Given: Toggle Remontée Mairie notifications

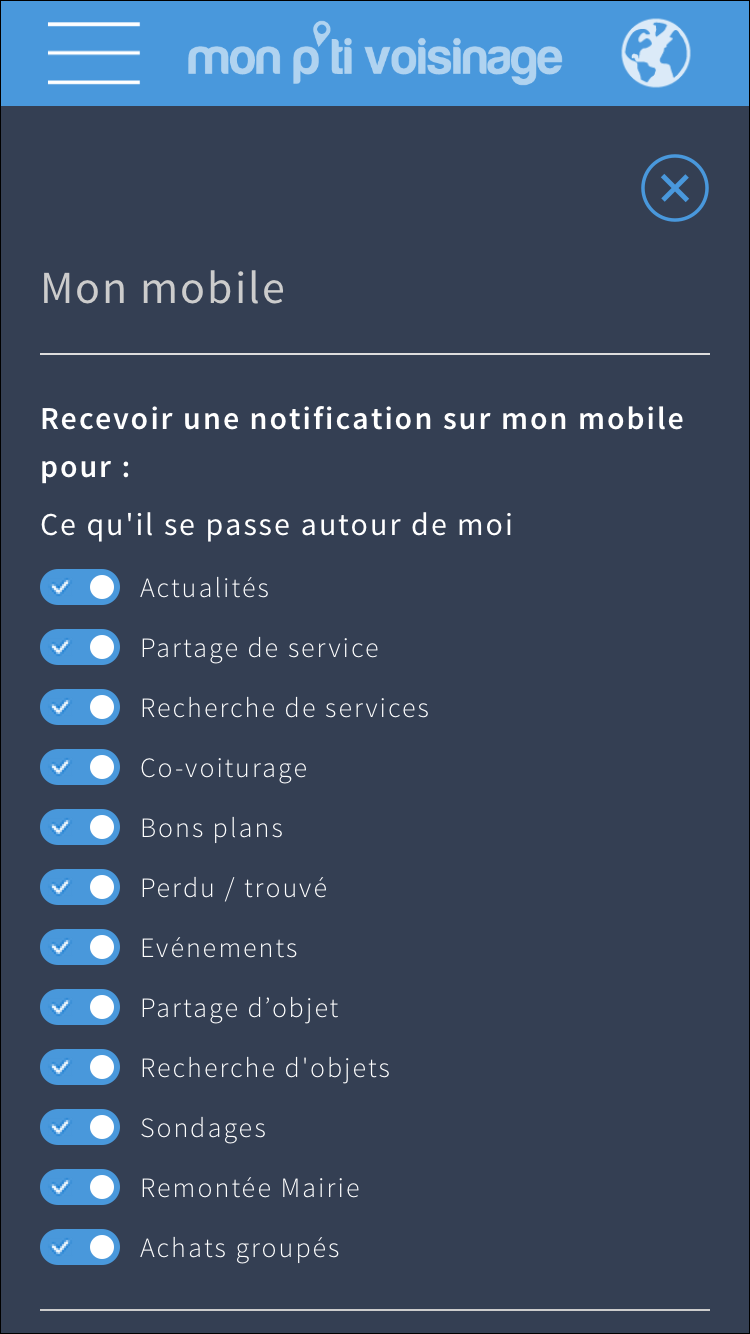Looking at the screenshot, I should (x=80, y=1188).
